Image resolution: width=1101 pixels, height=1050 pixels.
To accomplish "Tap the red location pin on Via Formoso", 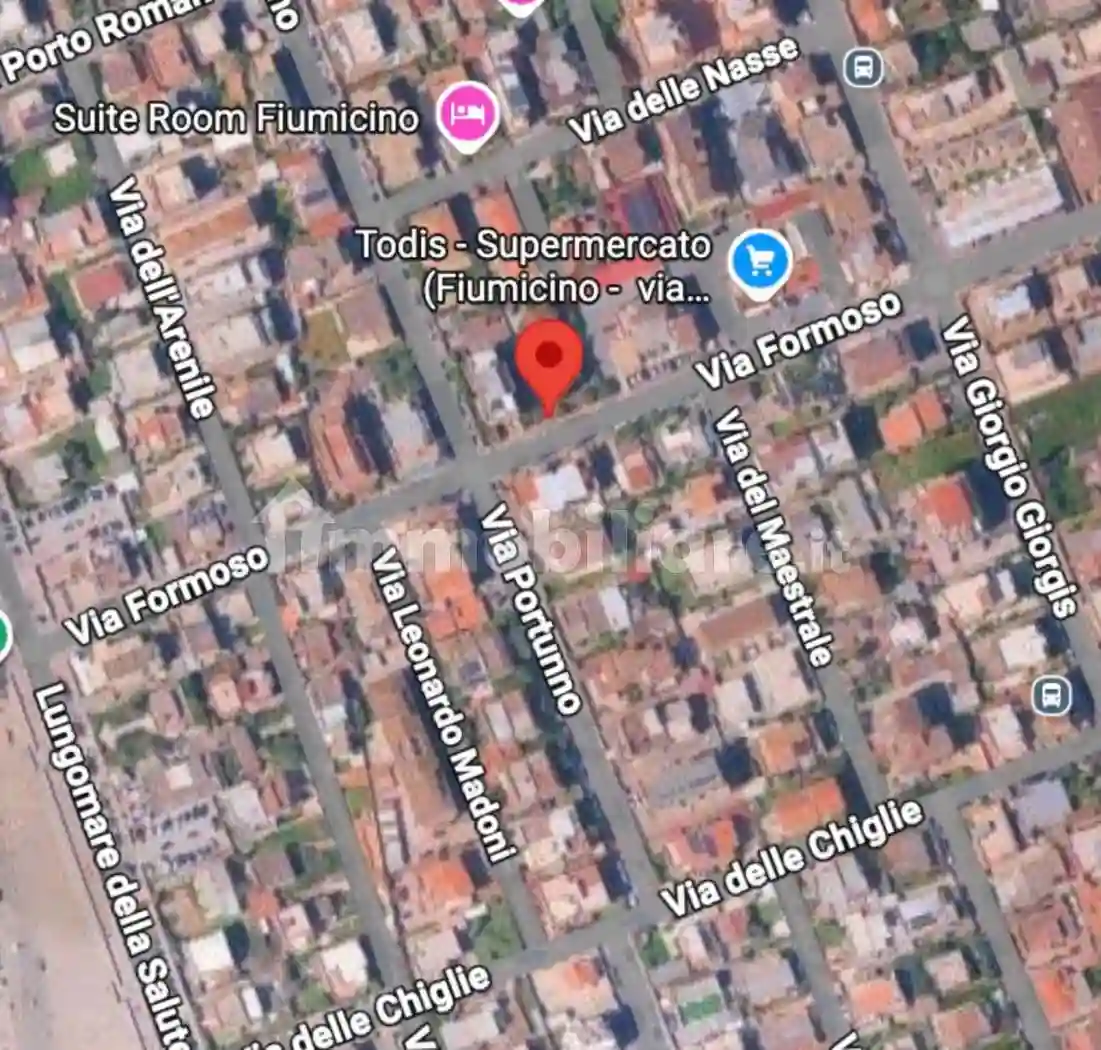I will (x=548, y=358).
